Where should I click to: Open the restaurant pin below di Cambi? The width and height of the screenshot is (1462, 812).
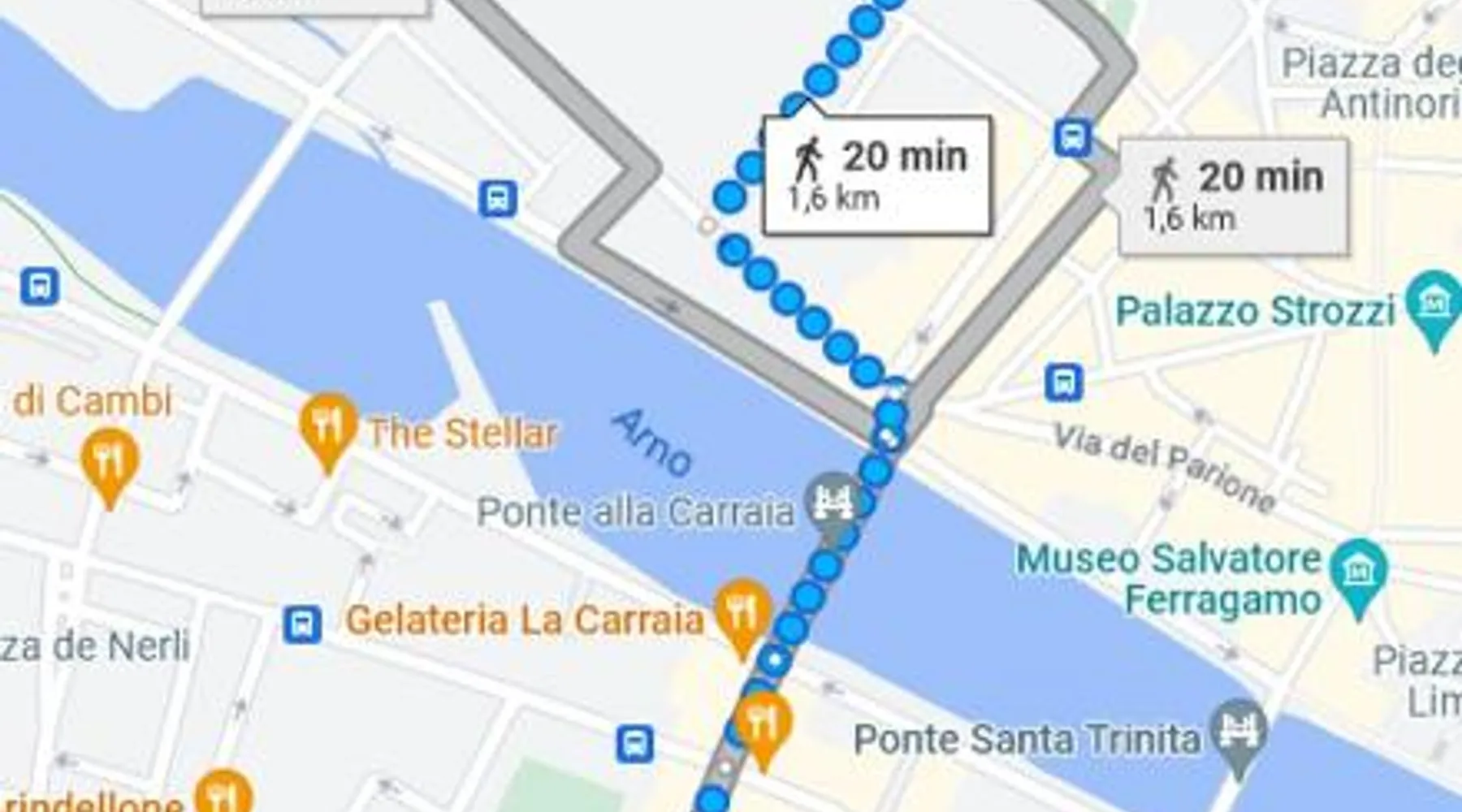[110, 463]
